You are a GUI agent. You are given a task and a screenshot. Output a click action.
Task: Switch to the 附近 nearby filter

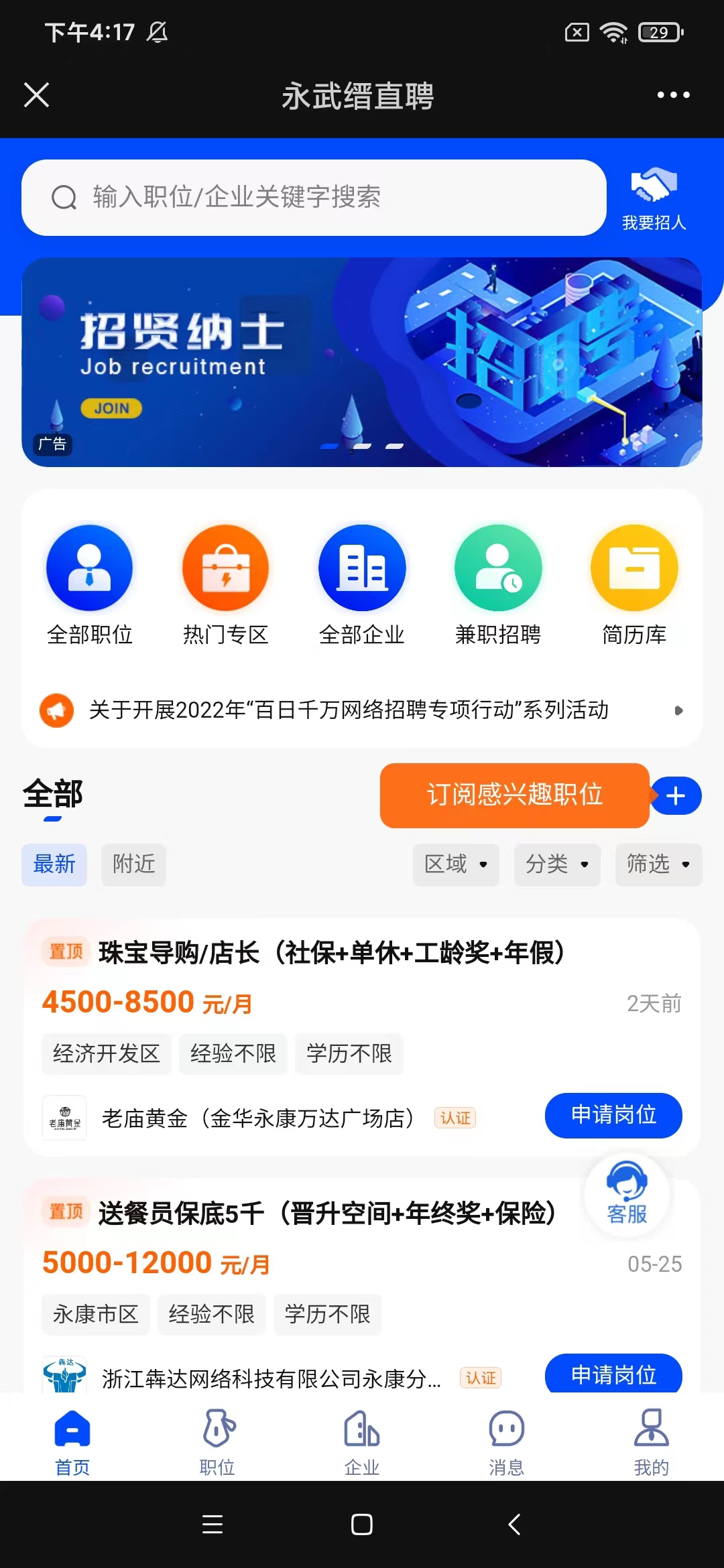(x=133, y=865)
